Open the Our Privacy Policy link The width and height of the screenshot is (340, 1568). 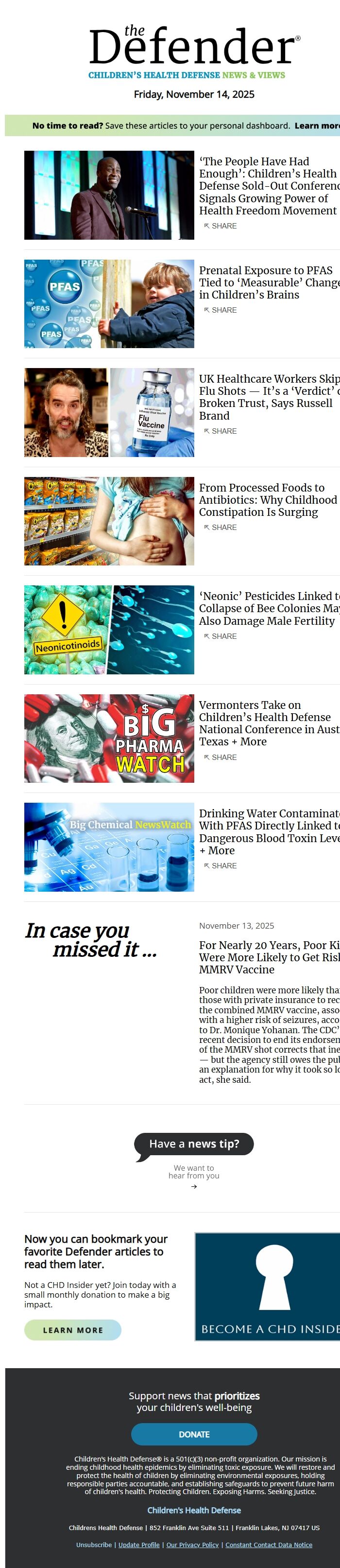[x=192, y=1544]
